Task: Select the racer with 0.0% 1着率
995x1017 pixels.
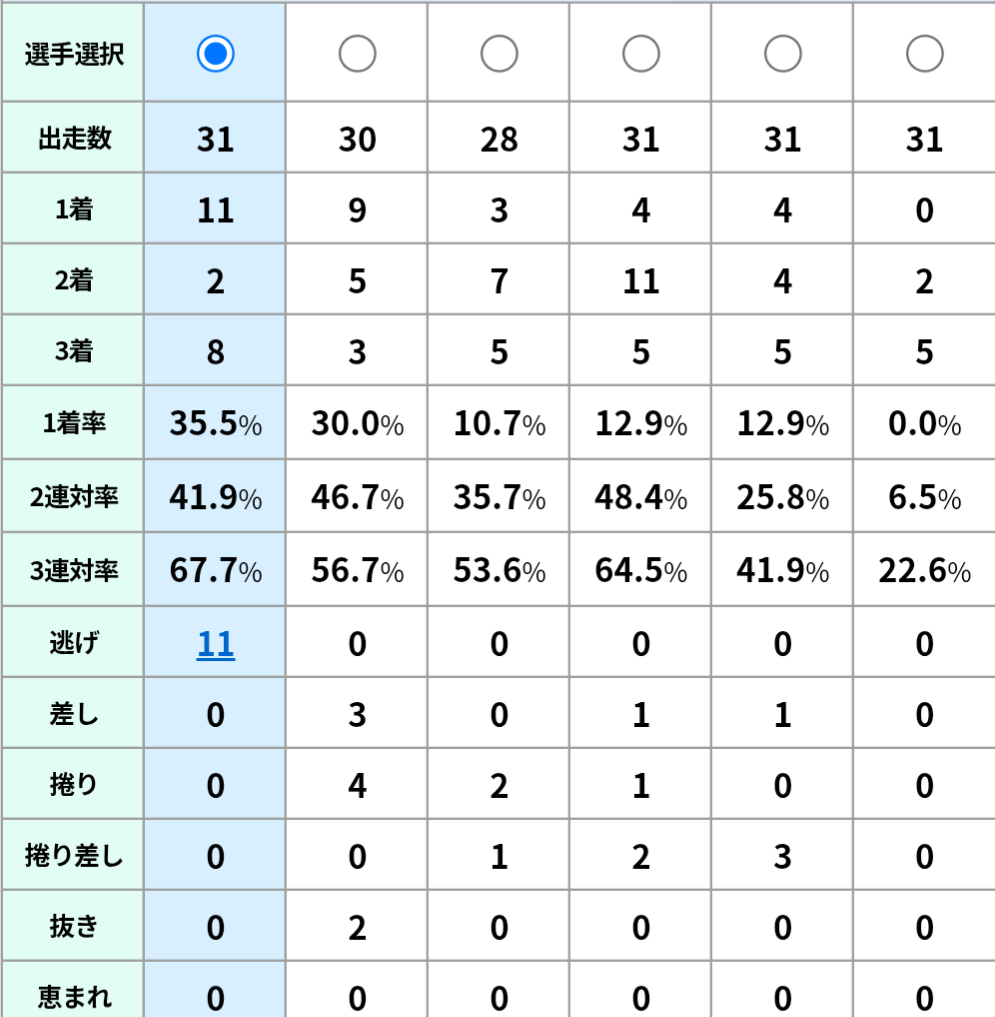Action: click(x=924, y=53)
